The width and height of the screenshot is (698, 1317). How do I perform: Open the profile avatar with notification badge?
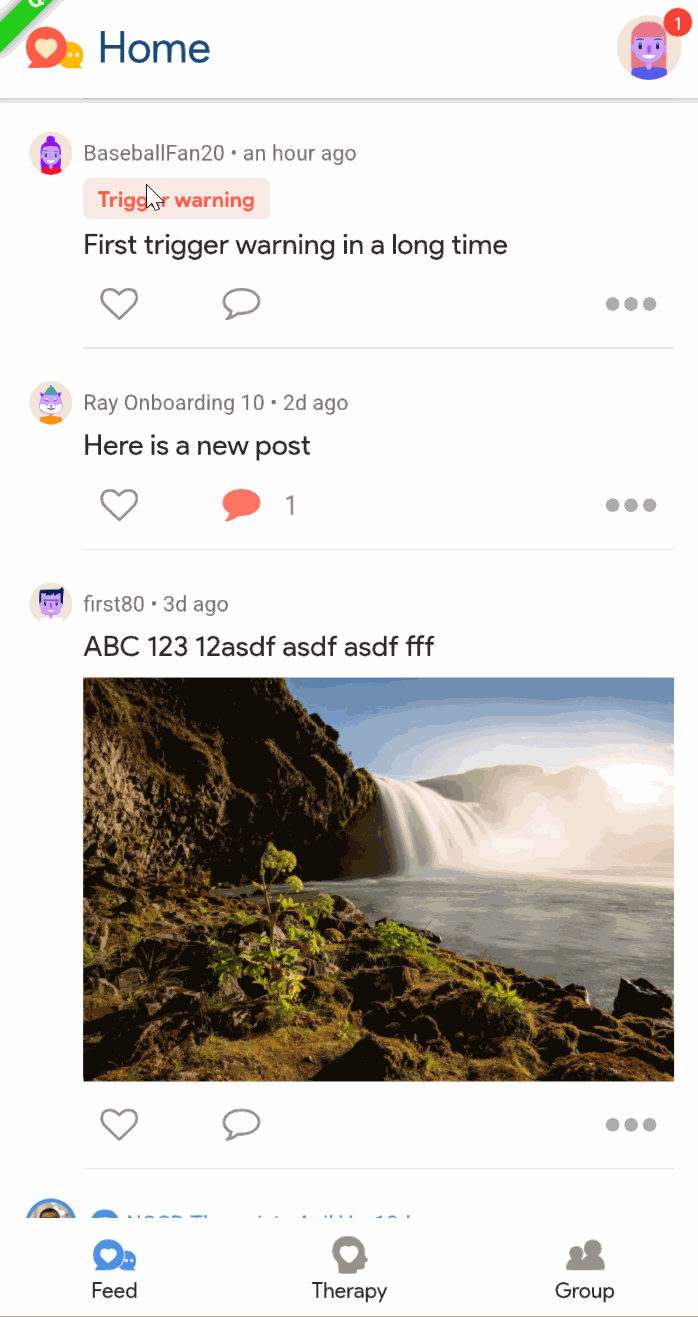649,47
